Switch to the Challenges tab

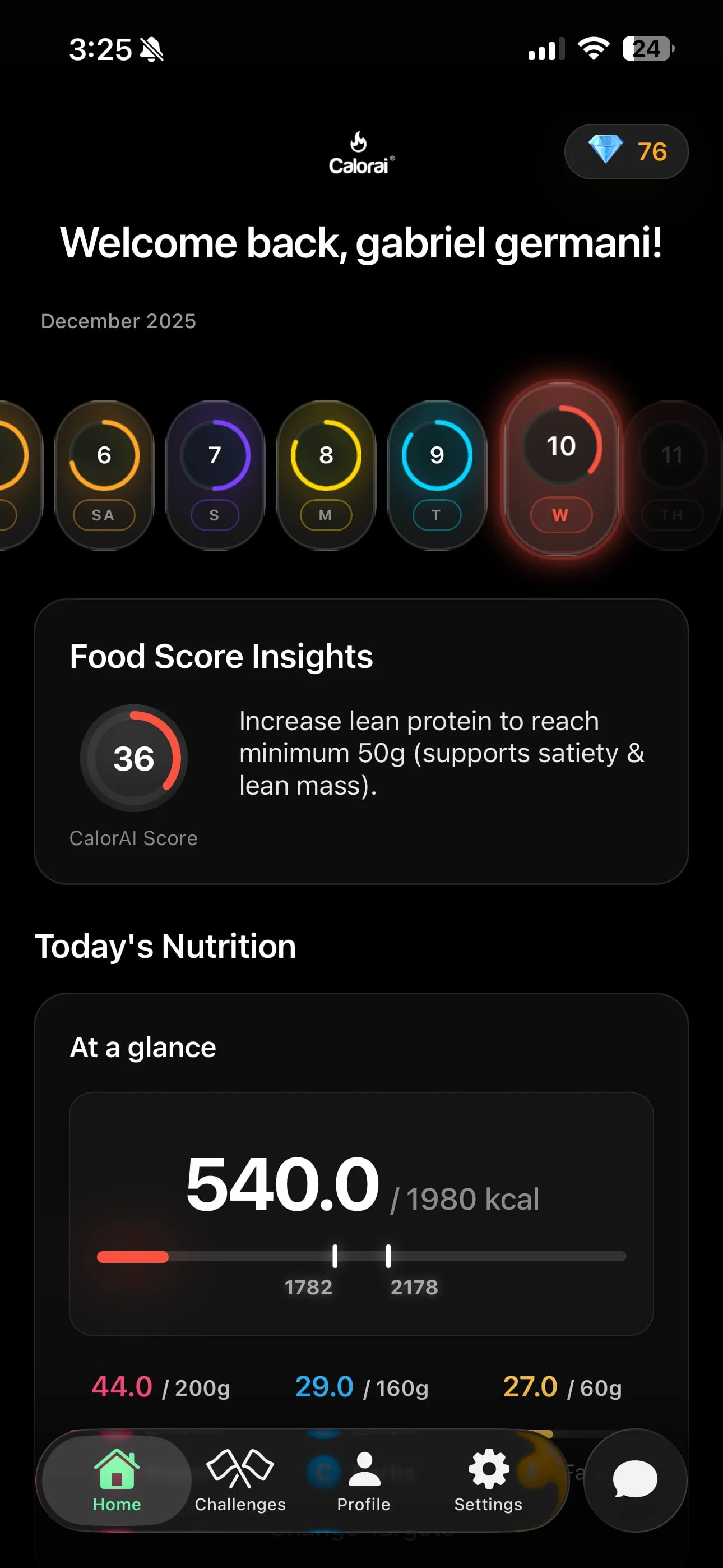click(240, 1481)
